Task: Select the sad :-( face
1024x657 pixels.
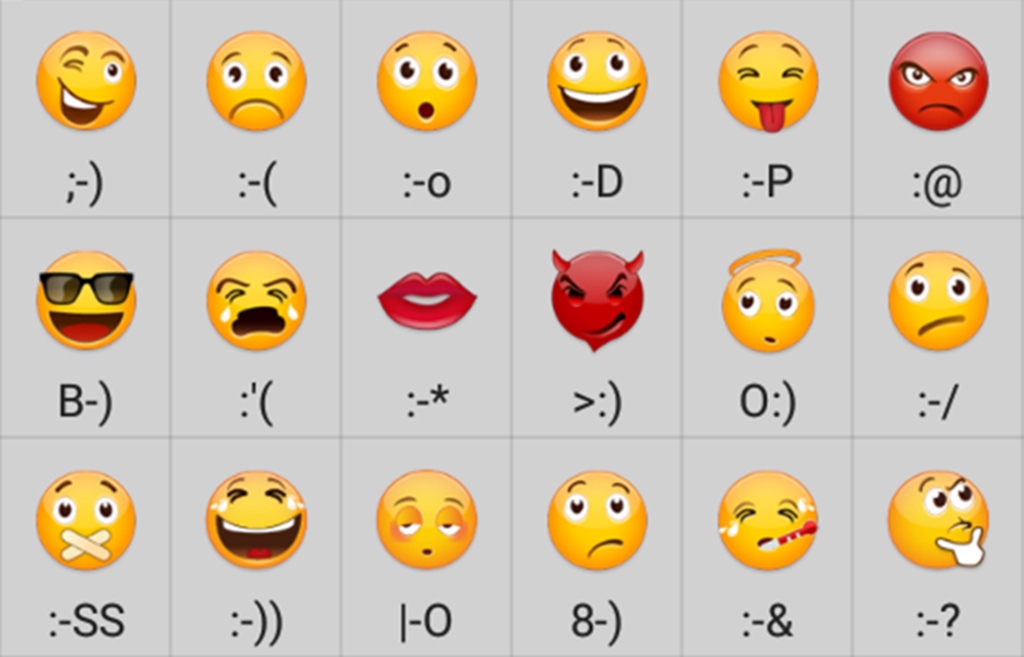Action: [x=256, y=82]
